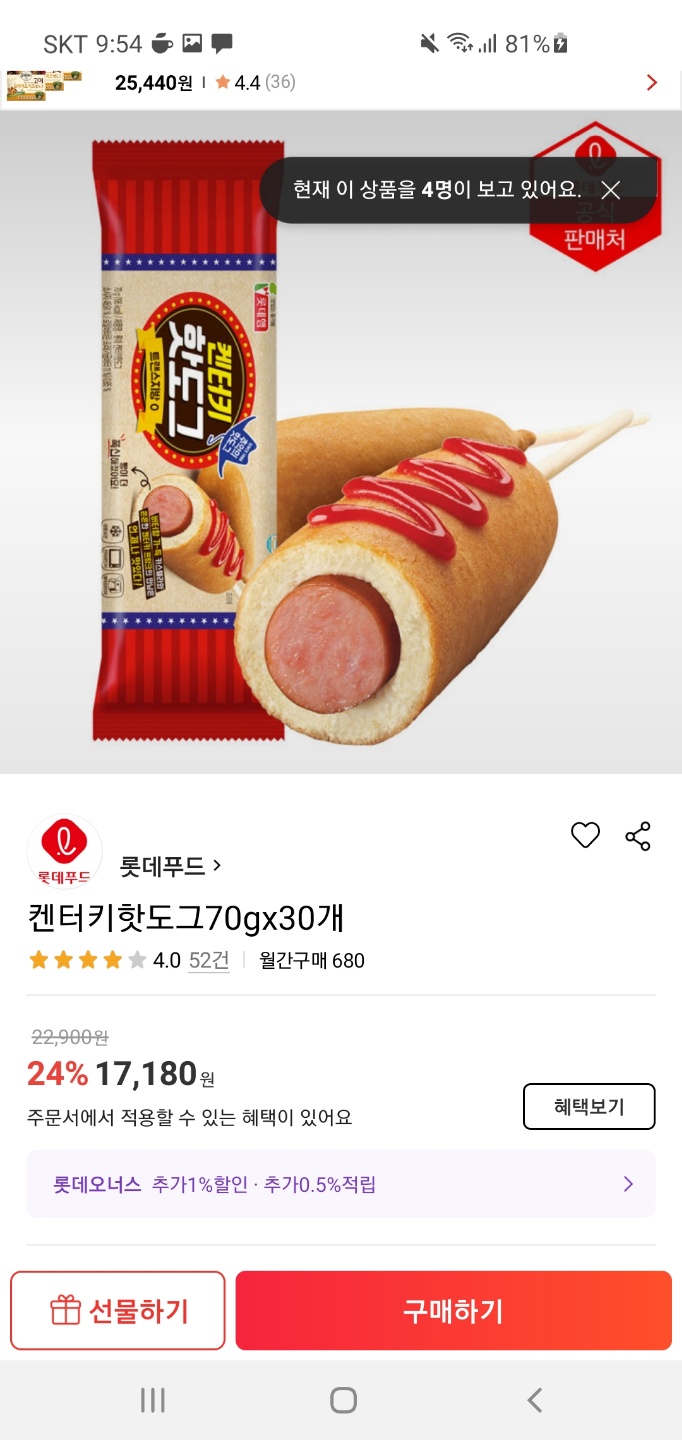Tap 선물하기 to gift this item

(x=118, y=1311)
